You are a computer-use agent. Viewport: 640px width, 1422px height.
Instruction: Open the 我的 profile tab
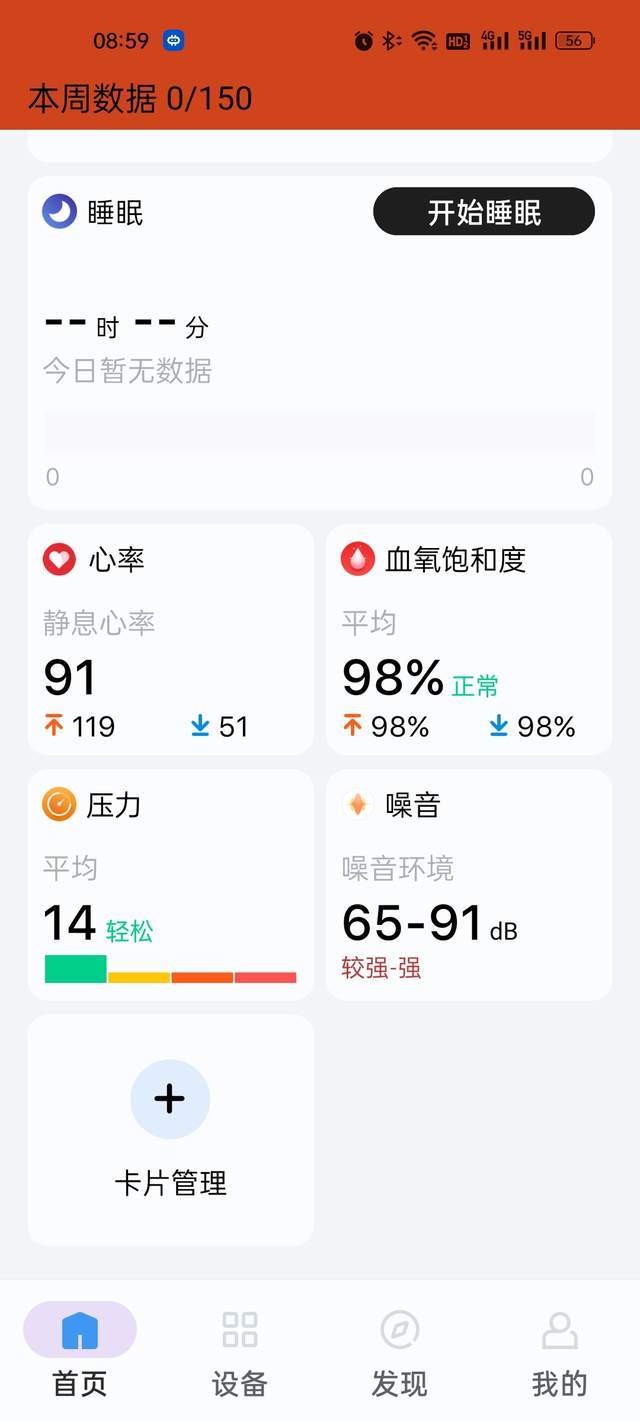tap(559, 1350)
